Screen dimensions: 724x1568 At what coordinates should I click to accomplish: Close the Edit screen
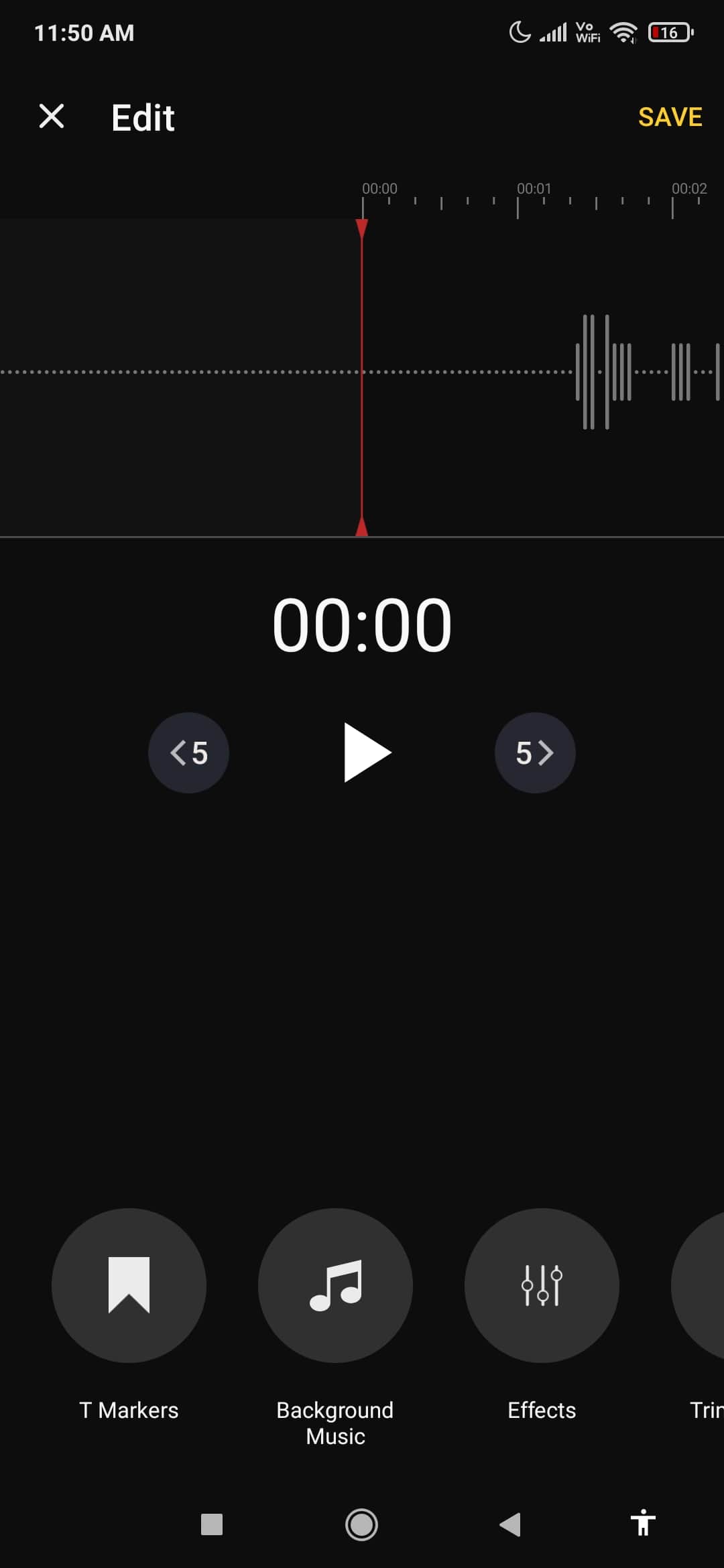pos(52,116)
